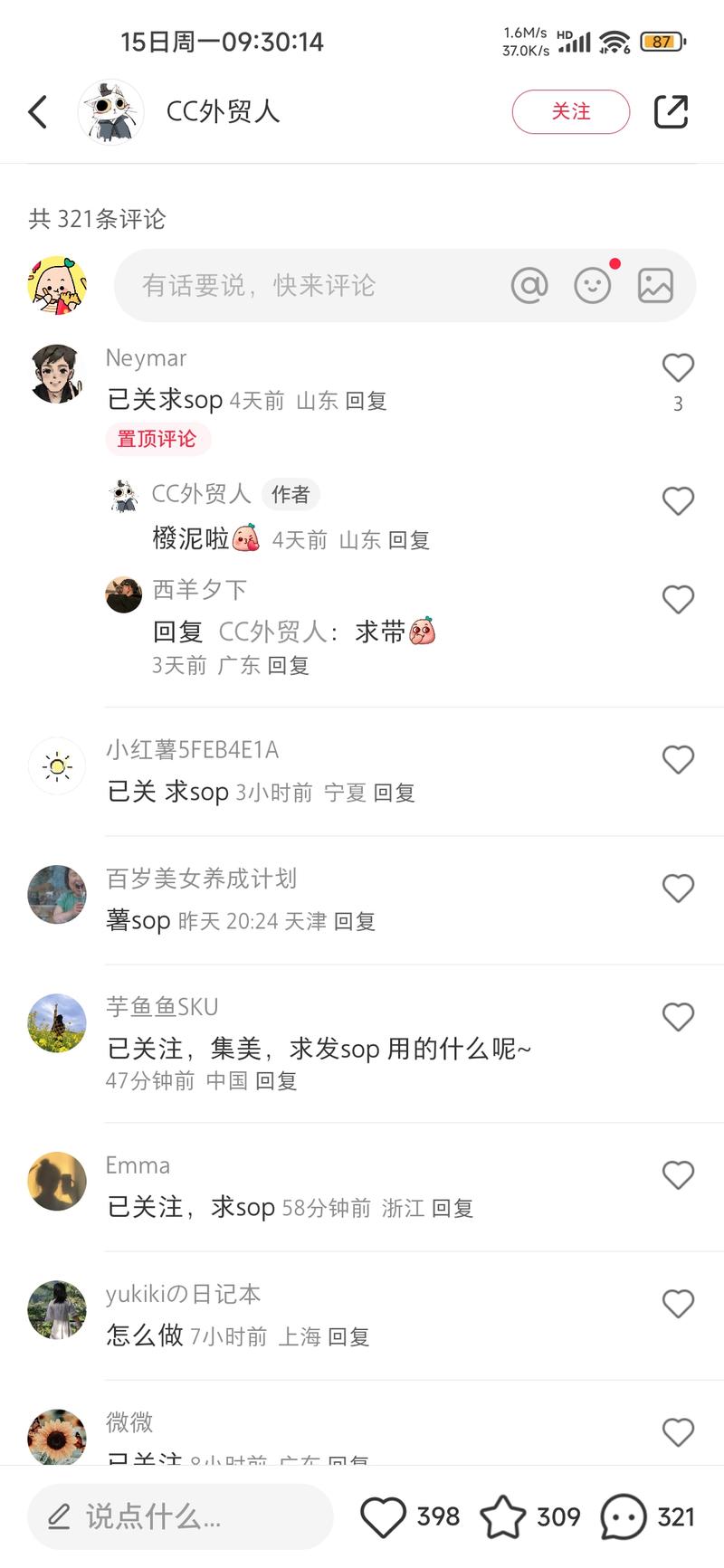Like Neymar's pinned comment heart

click(x=678, y=367)
